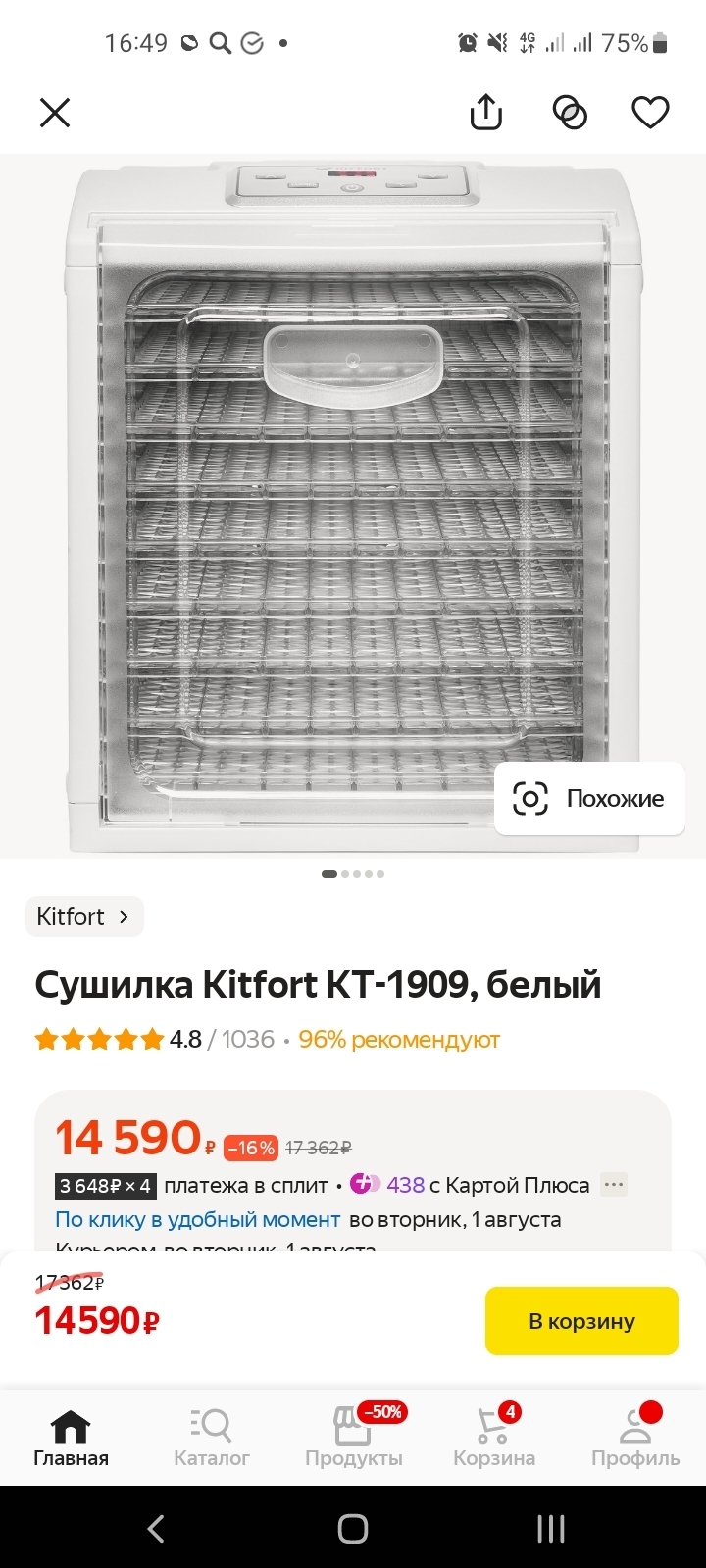Screen dimensions: 706x1568
Task: Switch to the Главная tab
Action: 71,1438
